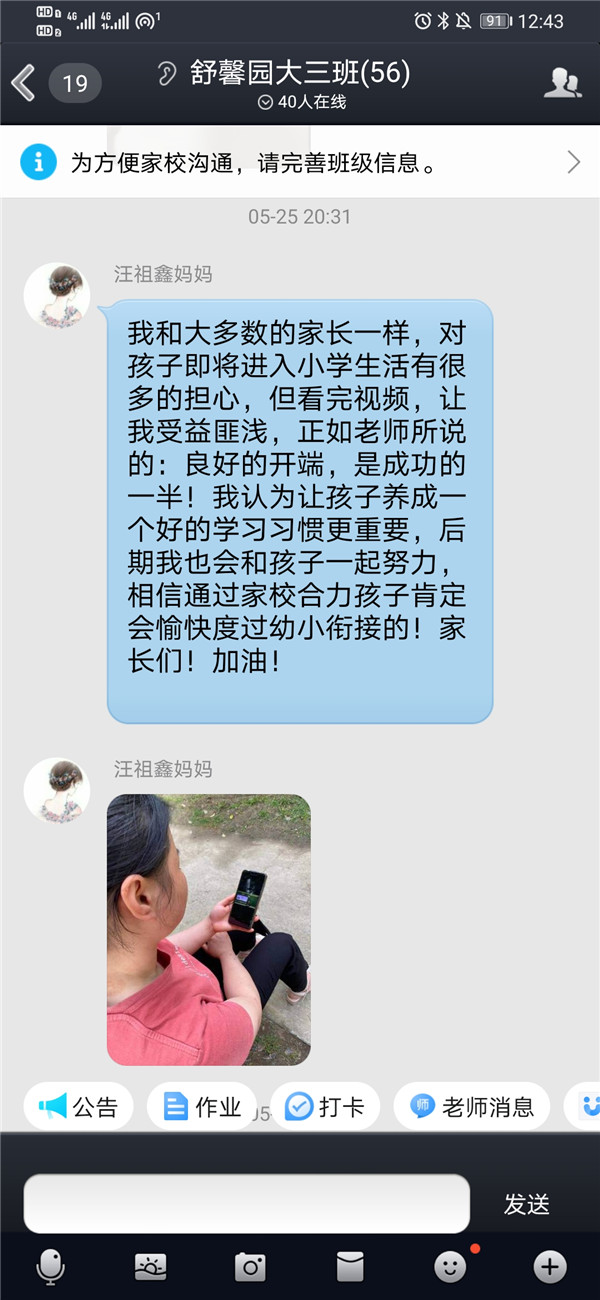The height and width of the screenshot is (1300, 600).
Task: Open the photo sent by 汪祖鑫妈妈
Action: (x=209, y=929)
